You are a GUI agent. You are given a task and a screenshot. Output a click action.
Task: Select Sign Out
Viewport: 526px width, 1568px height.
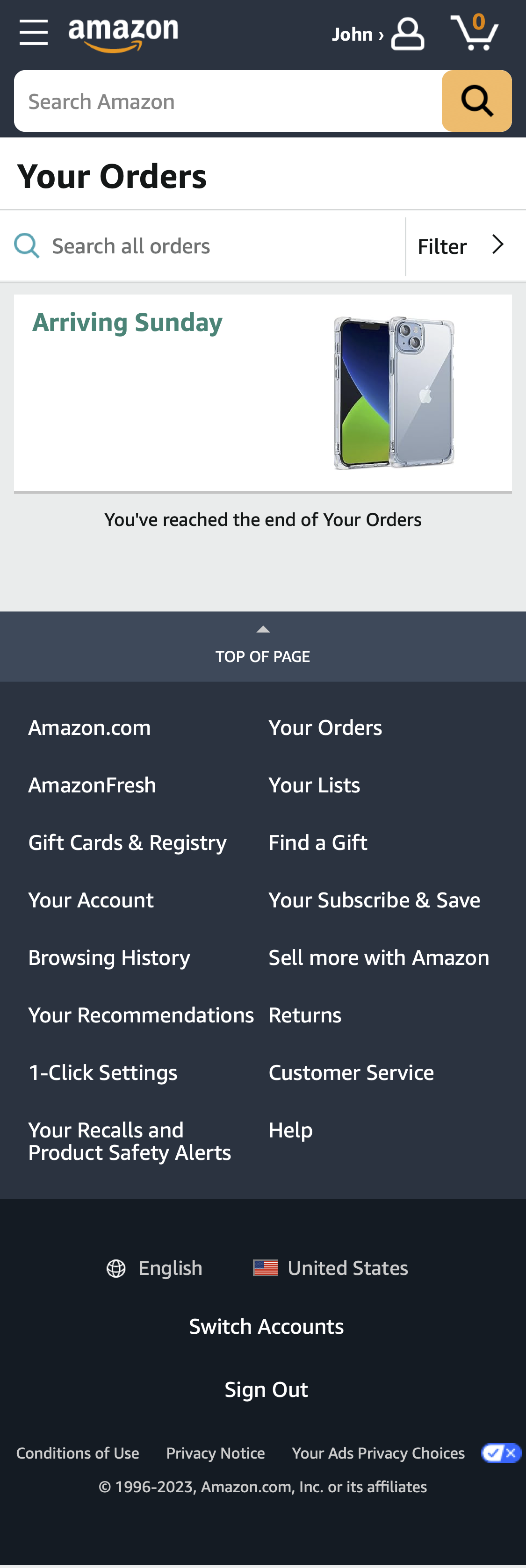(266, 1389)
